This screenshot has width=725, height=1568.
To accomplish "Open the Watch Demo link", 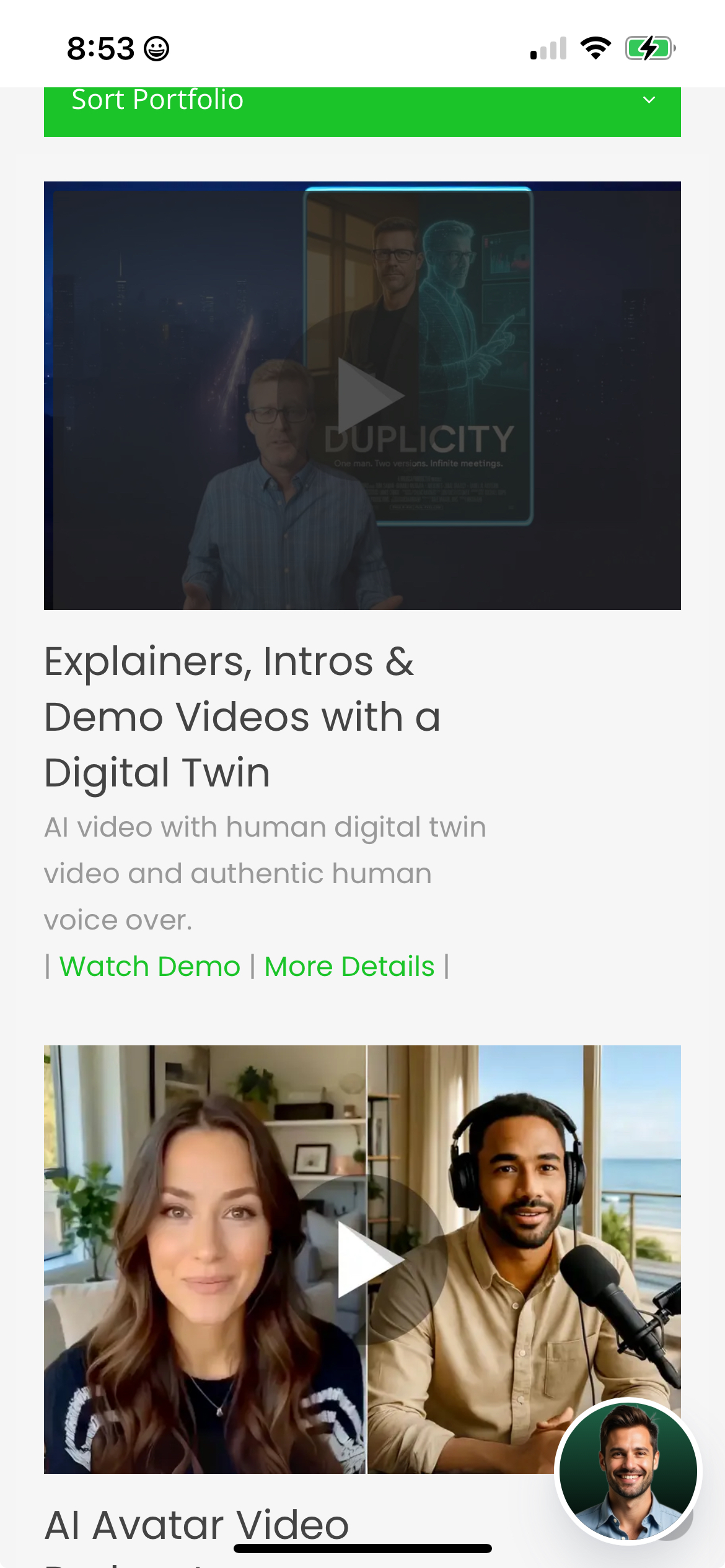I will (x=150, y=966).
